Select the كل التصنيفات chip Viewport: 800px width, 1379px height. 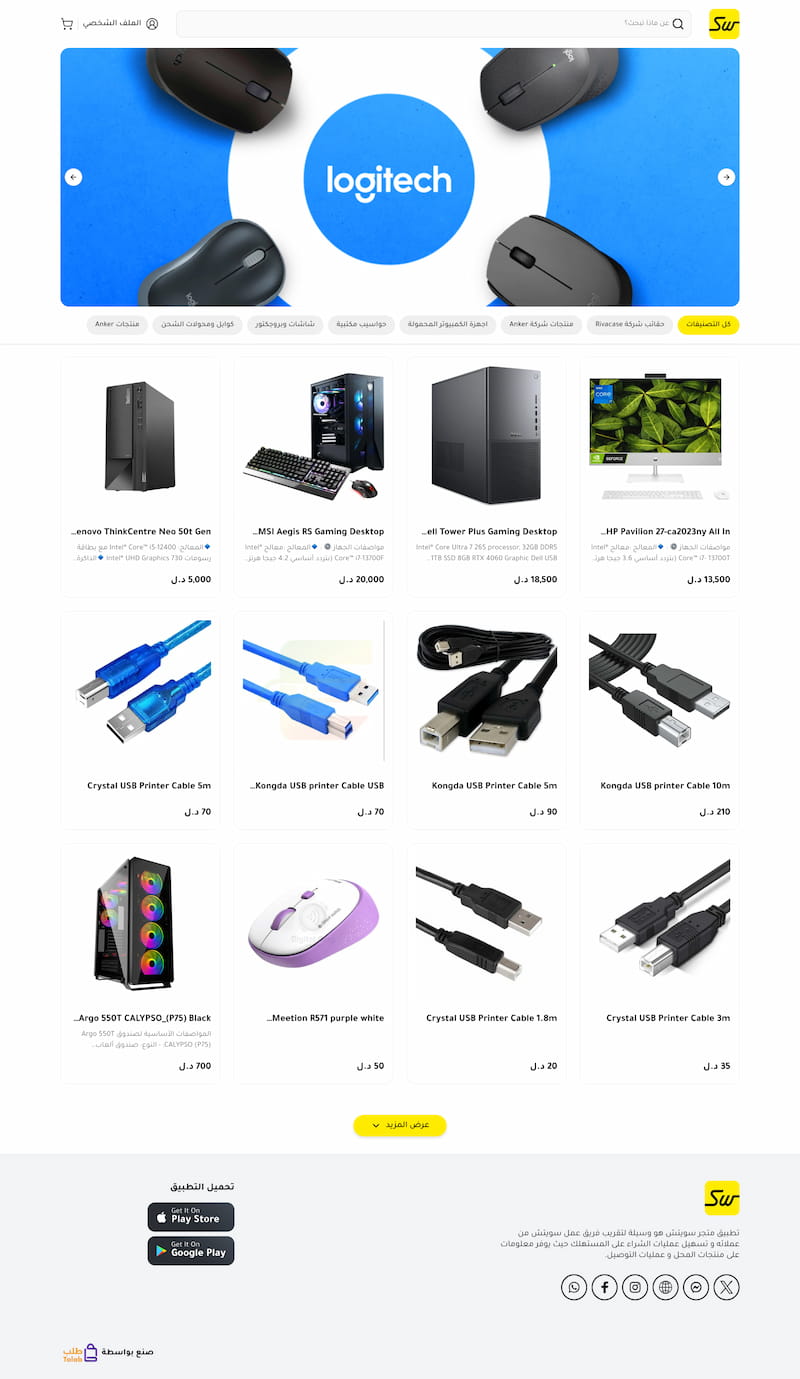(708, 324)
